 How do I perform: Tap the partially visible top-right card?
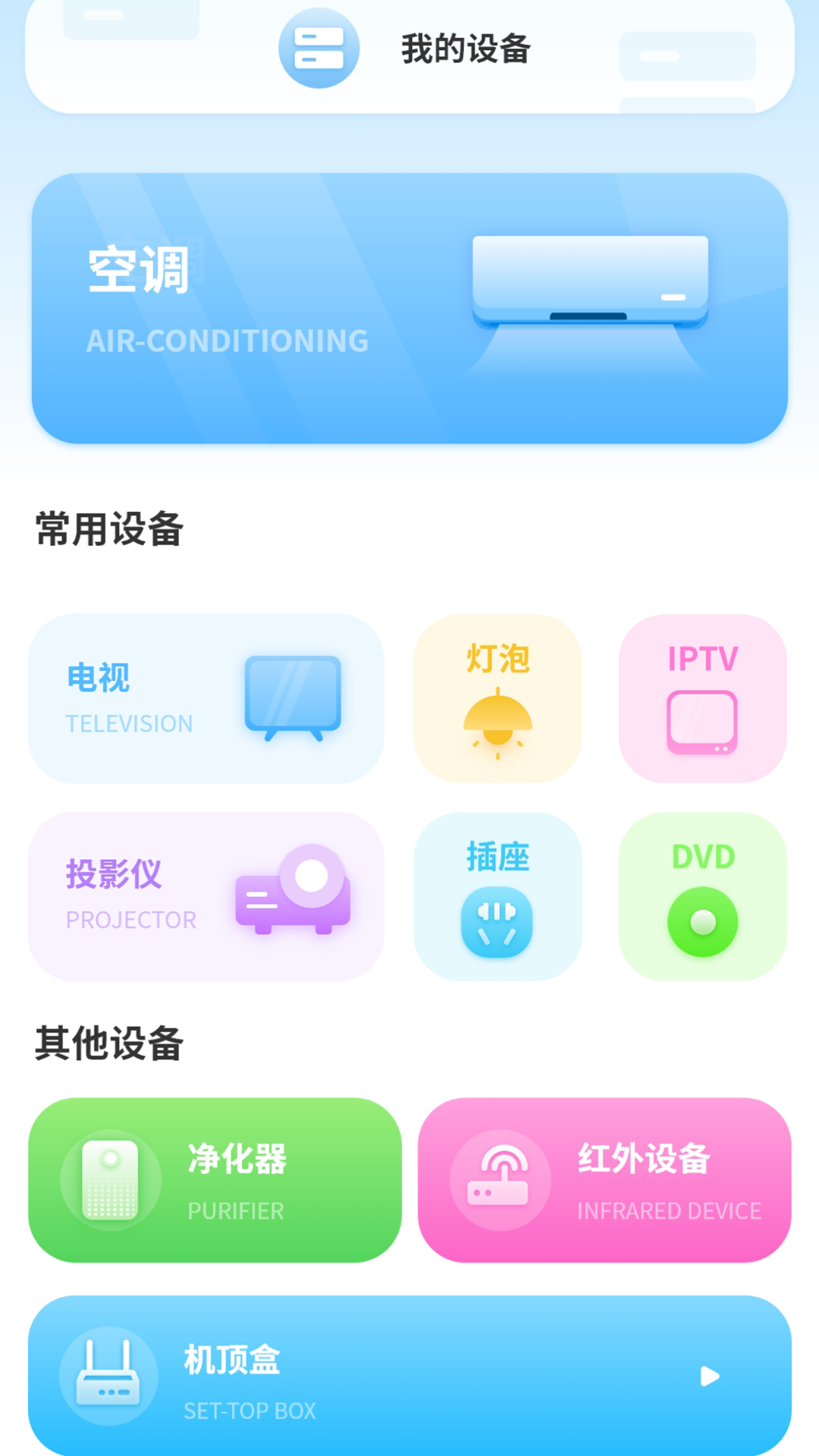[686, 57]
